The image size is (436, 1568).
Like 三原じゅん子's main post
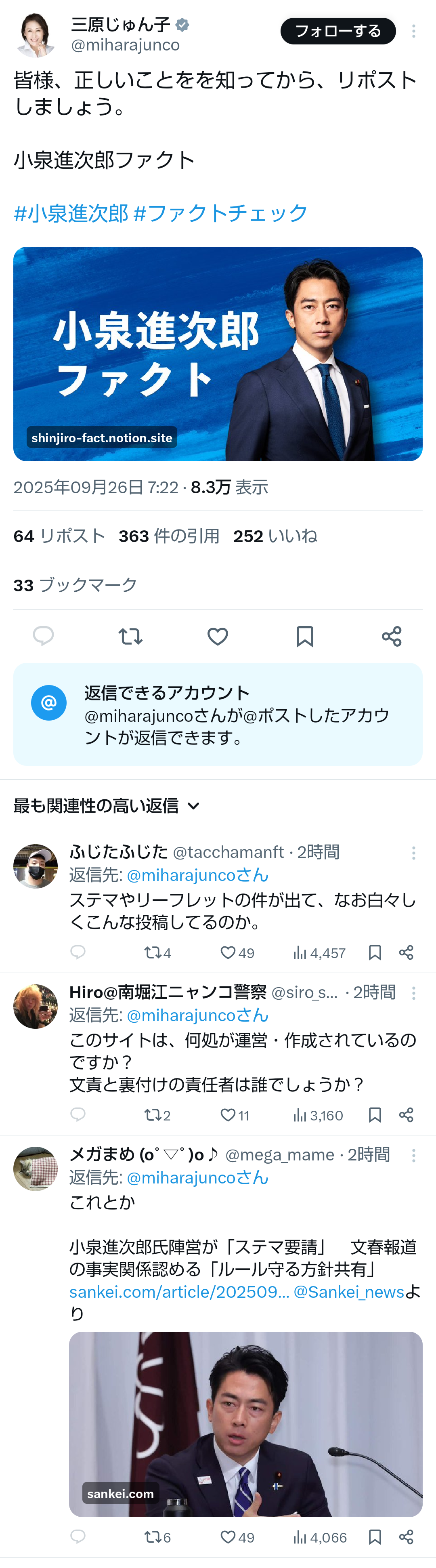point(218,636)
